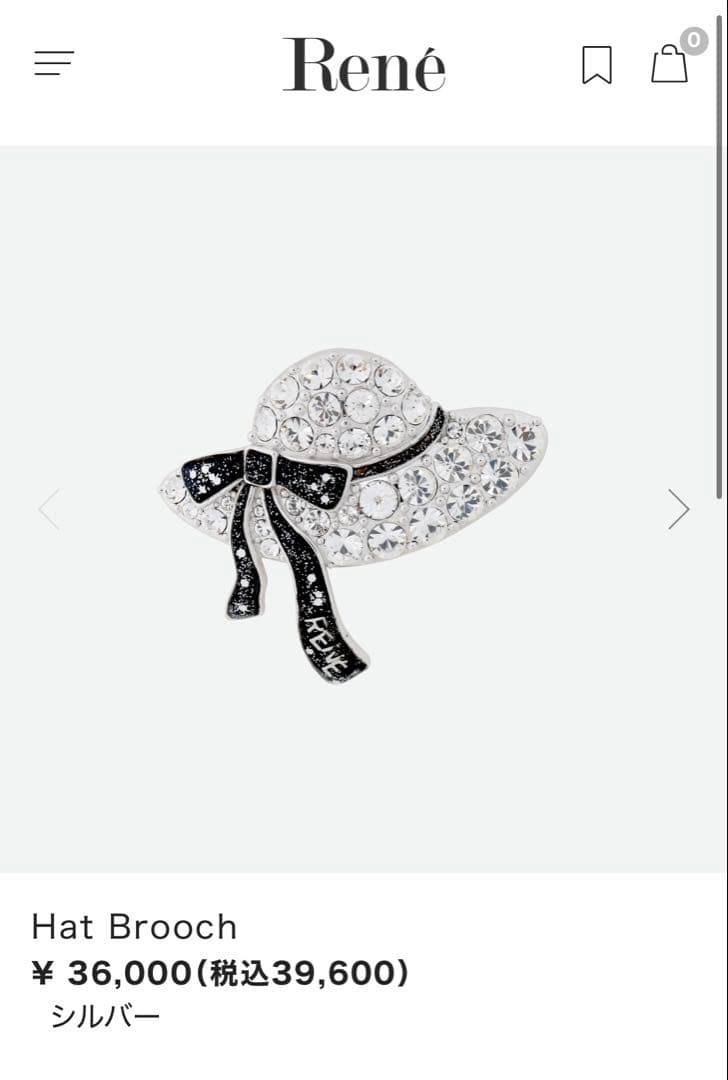Open the shopping bag
Screen dimensions: 728x1080
coord(669,64)
